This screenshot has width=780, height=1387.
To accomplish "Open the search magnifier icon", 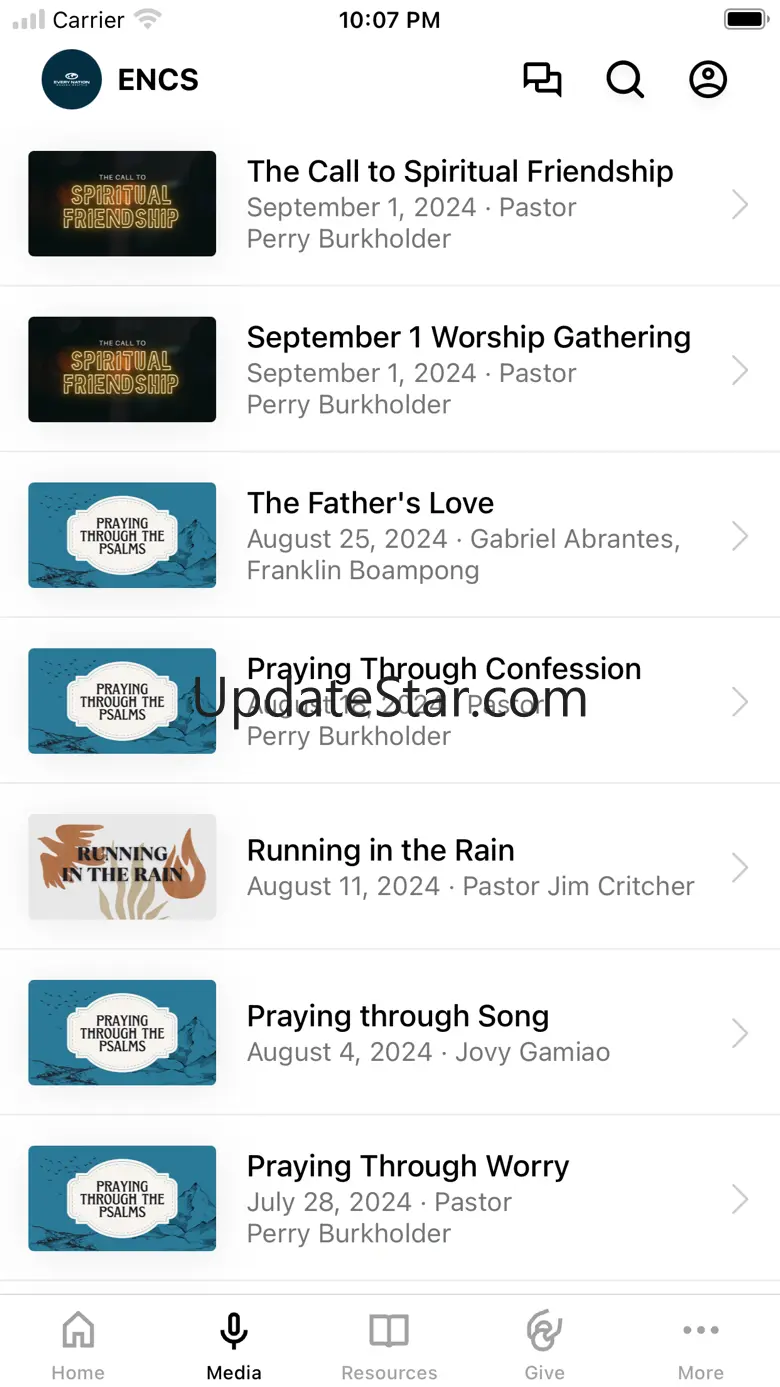I will [625, 80].
